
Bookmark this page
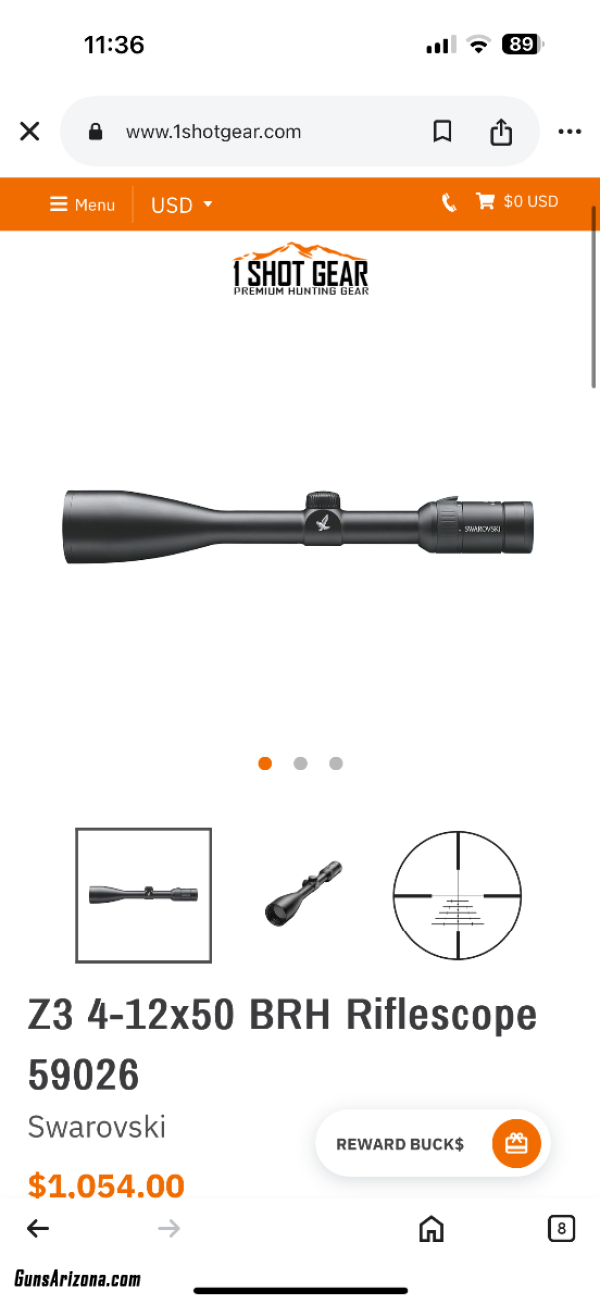click(442, 131)
